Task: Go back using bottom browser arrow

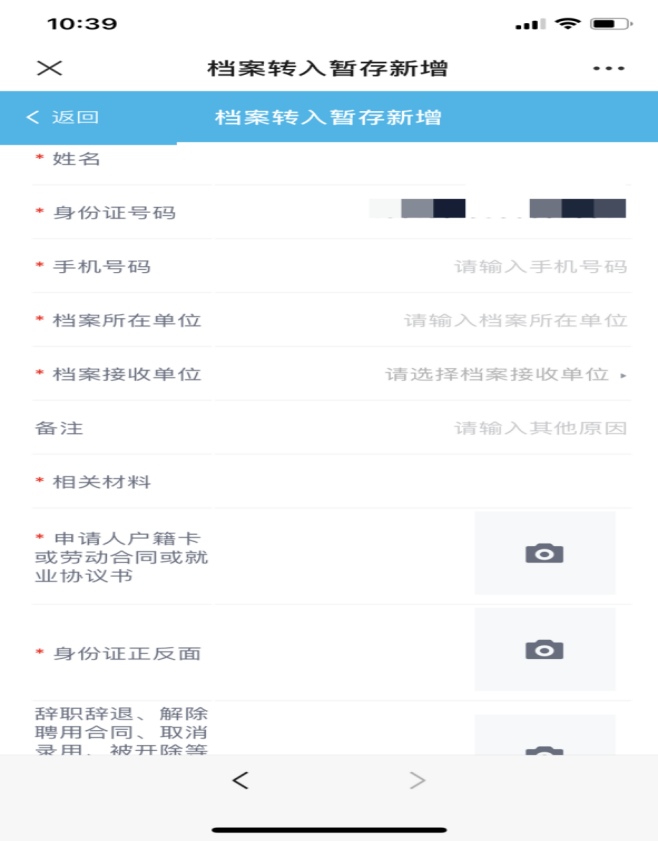Action: tap(240, 781)
